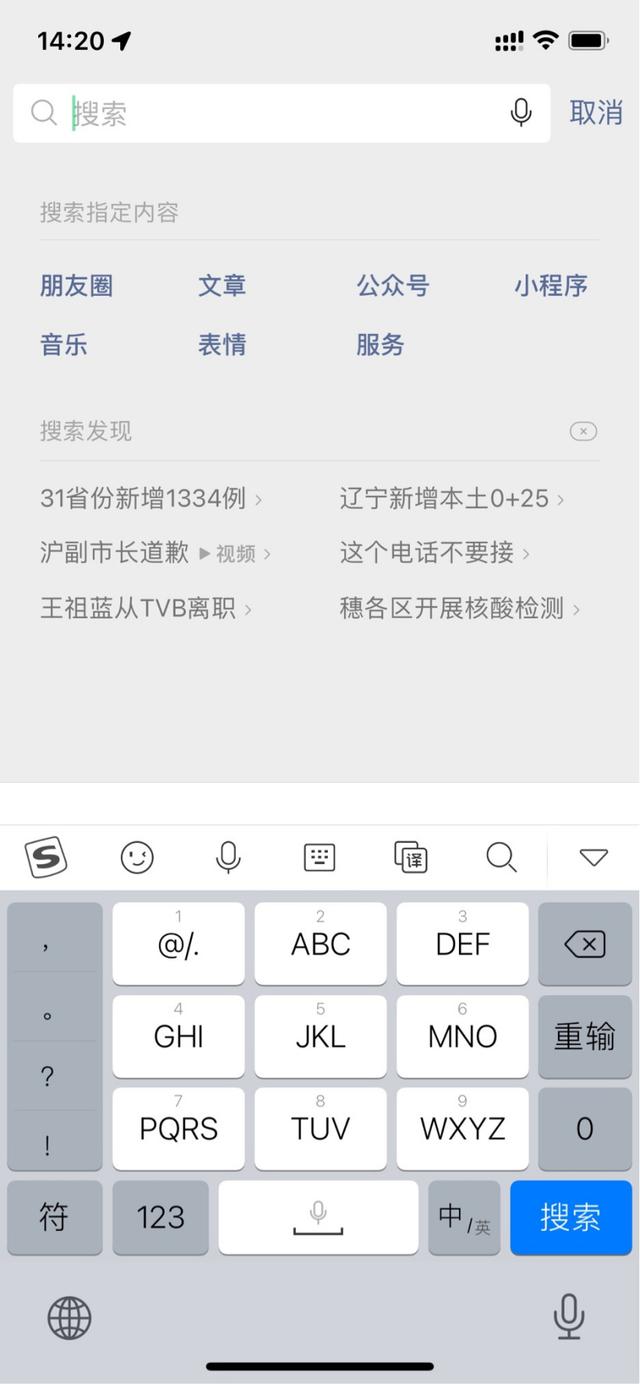Open trending topic 王祖蓝从TVB离职
The height and width of the screenshot is (1384, 640).
point(146,608)
